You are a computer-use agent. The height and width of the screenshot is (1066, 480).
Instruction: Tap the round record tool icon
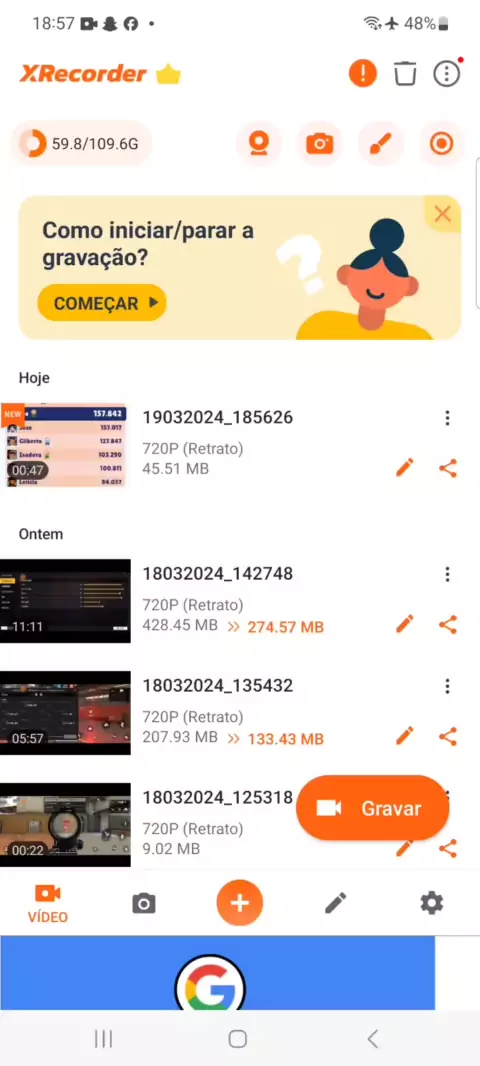click(442, 143)
